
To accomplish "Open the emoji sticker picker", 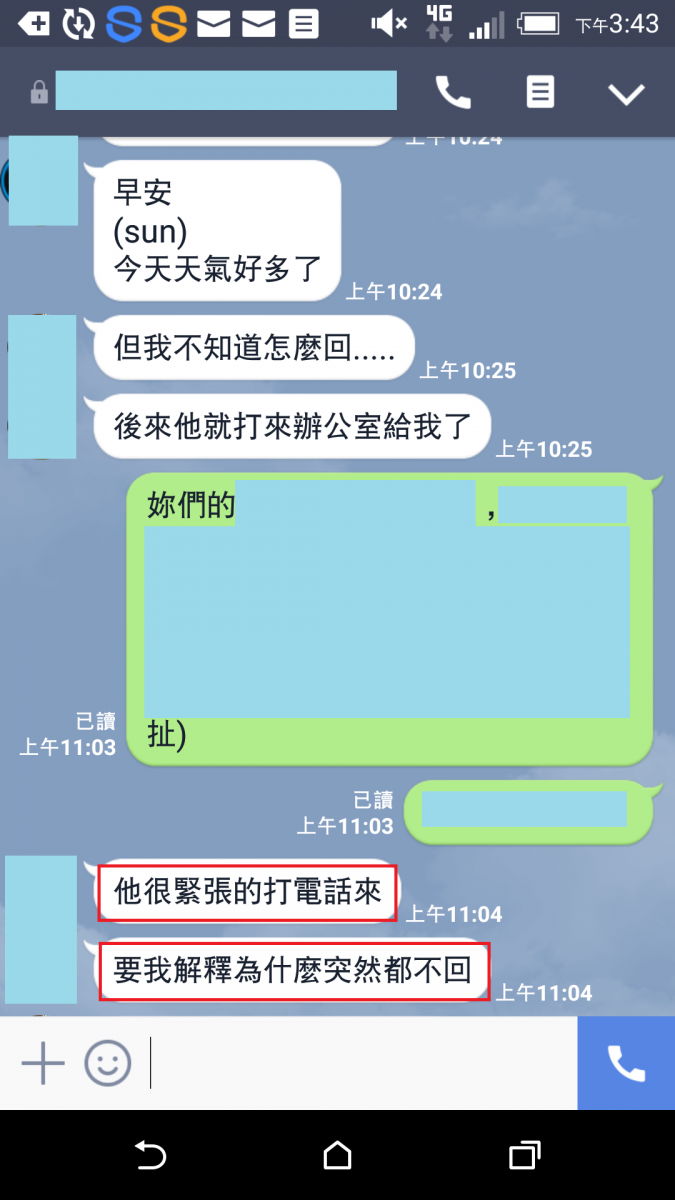I will [107, 1063].
